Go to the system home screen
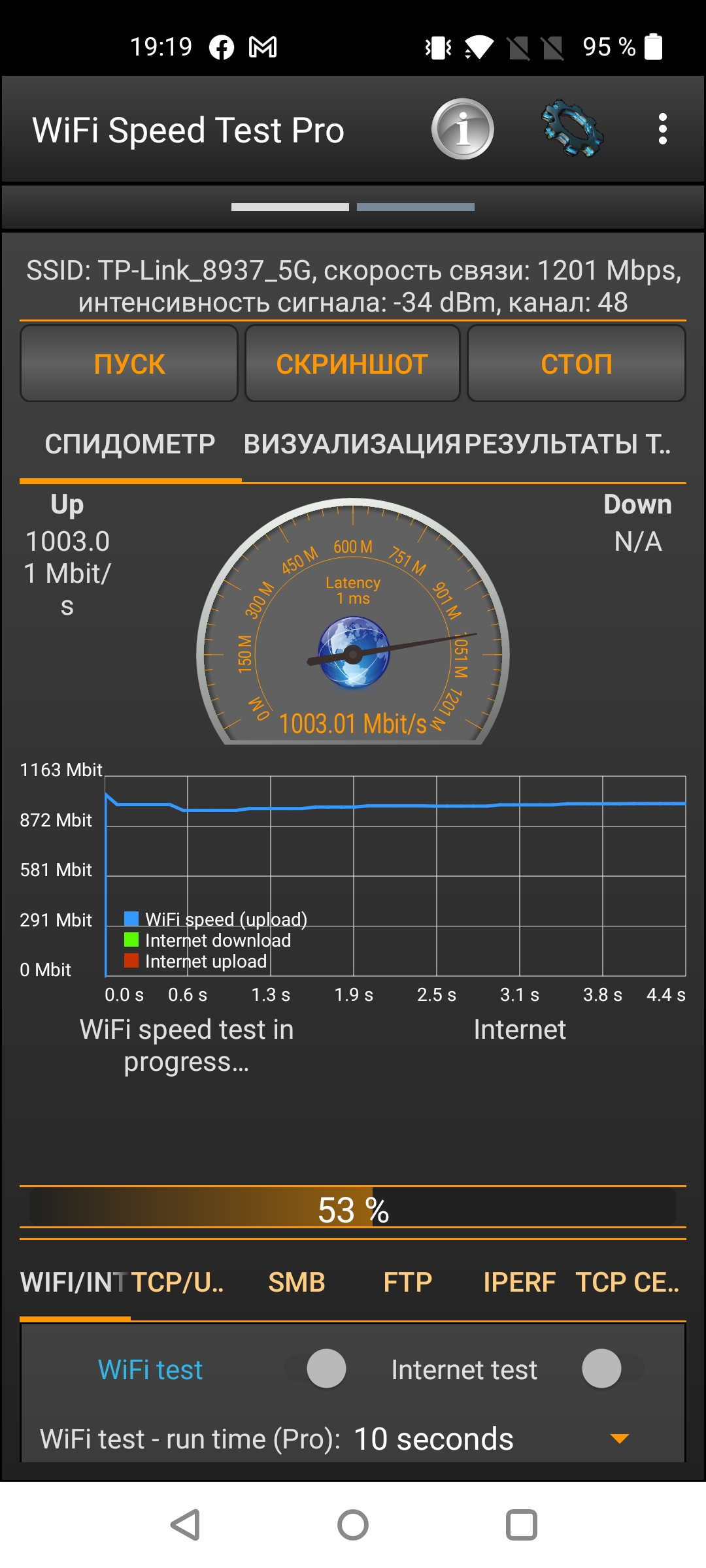 [353, 1526]
